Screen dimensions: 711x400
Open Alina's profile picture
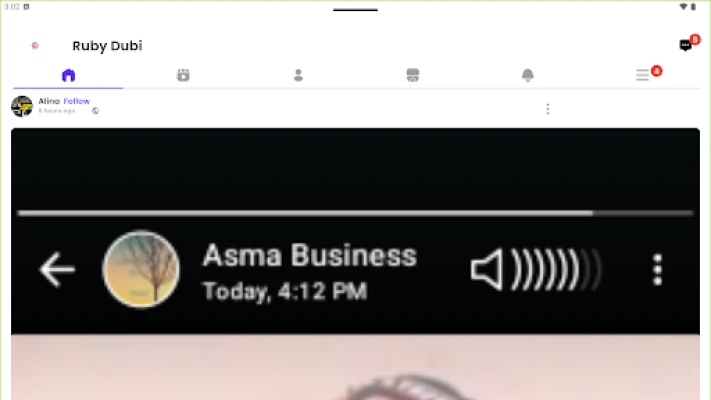[22, 106]
